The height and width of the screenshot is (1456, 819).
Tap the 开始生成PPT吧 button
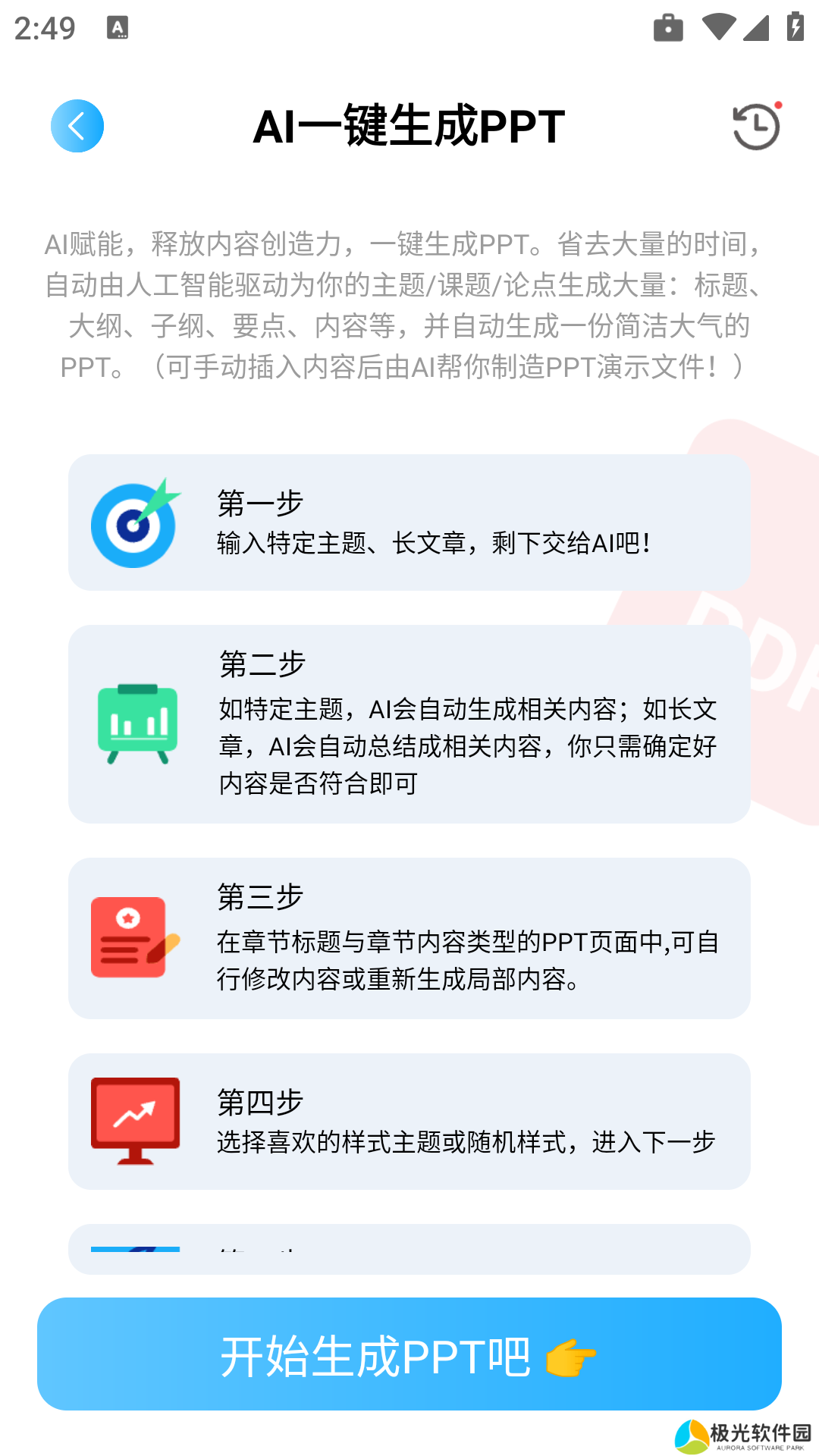pos(409,1354)
